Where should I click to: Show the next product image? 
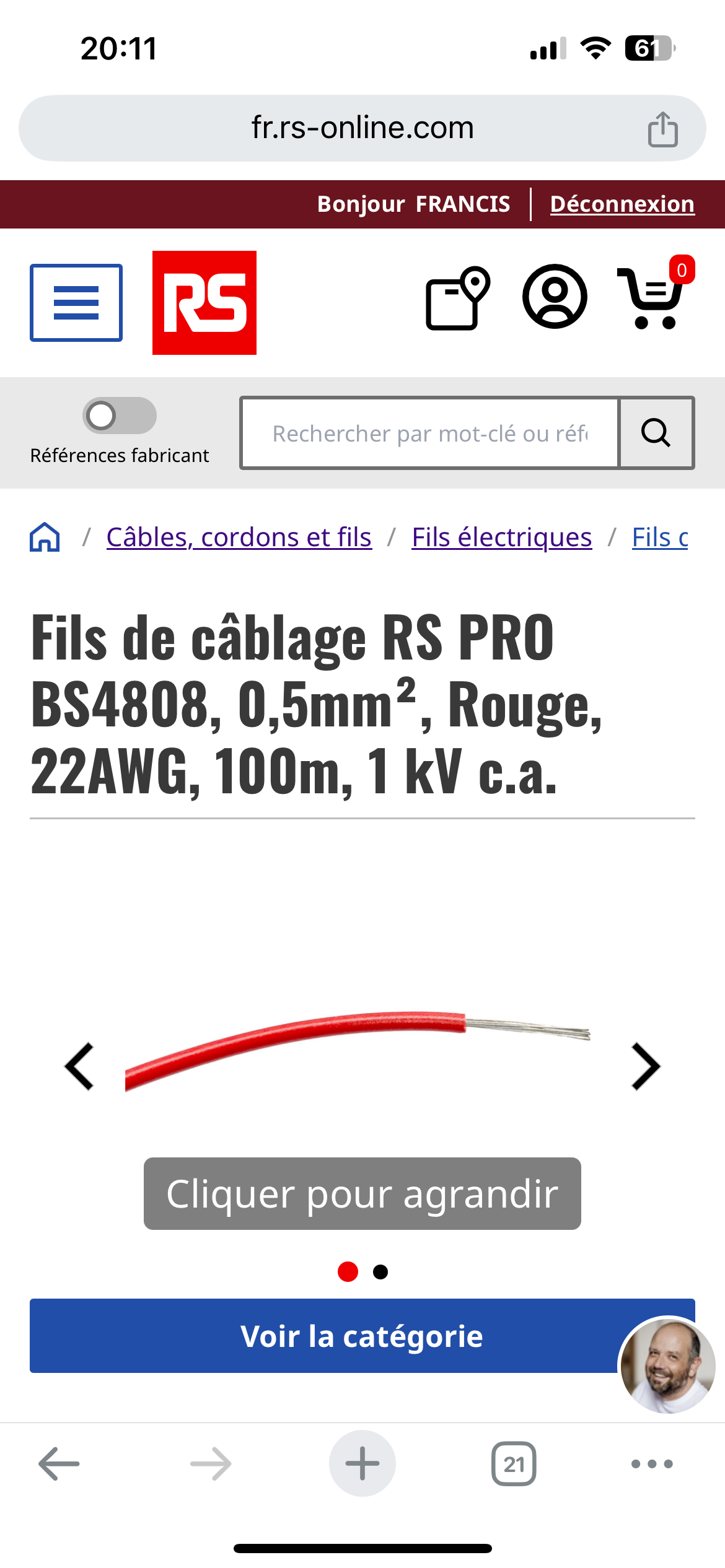(646, 1066)
